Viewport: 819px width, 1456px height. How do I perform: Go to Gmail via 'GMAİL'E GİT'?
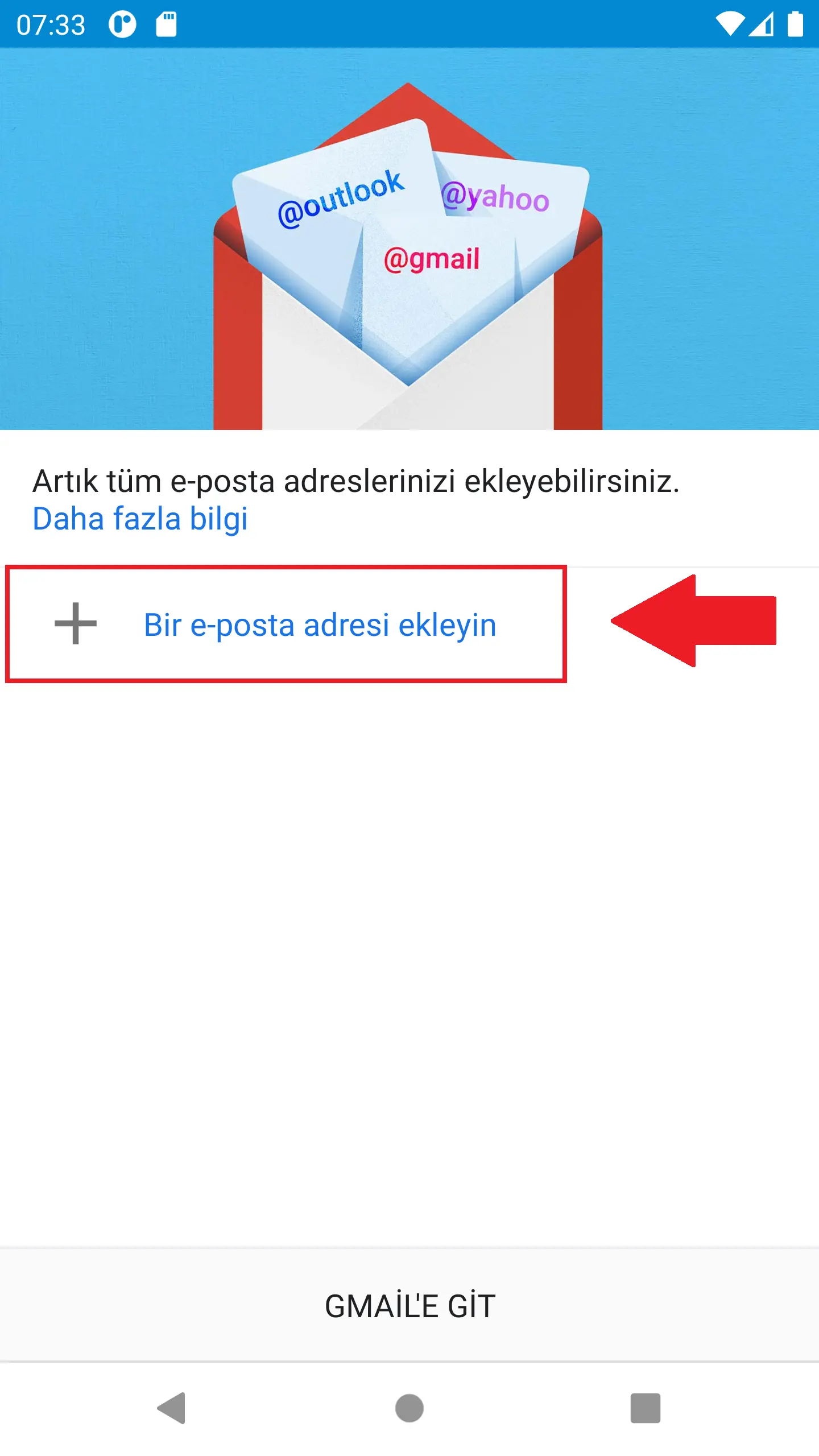(409, 1306)
